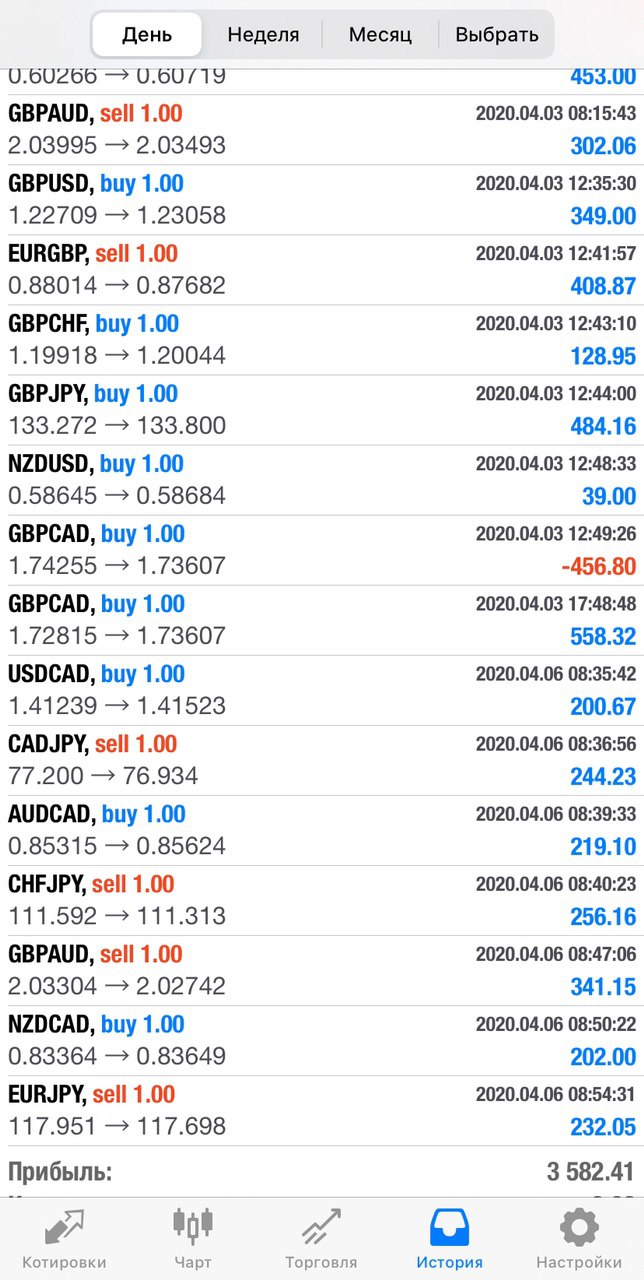Switch to the Торговля tab
The height and width of the screenshot is (1280, 644).
click(321, 1238)
